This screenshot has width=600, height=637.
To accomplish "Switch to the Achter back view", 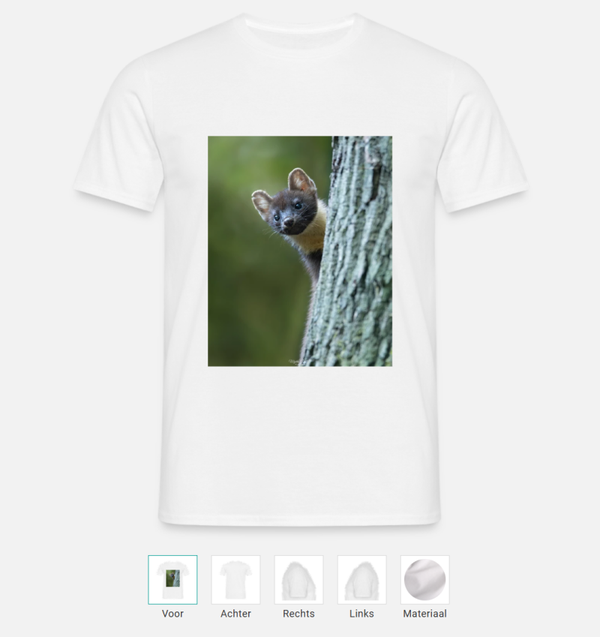I will point(236,580).
